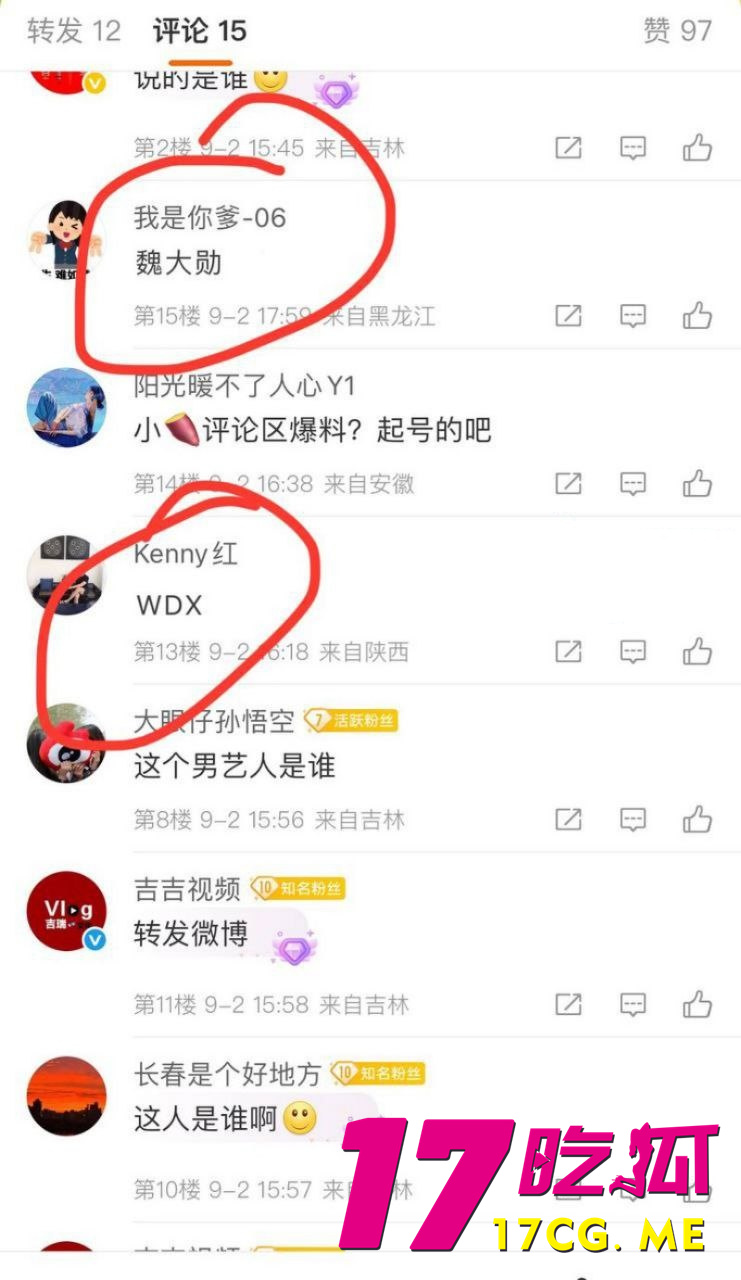Select the 评论 15 tab
741x1280 pixels.
point(200,31)
